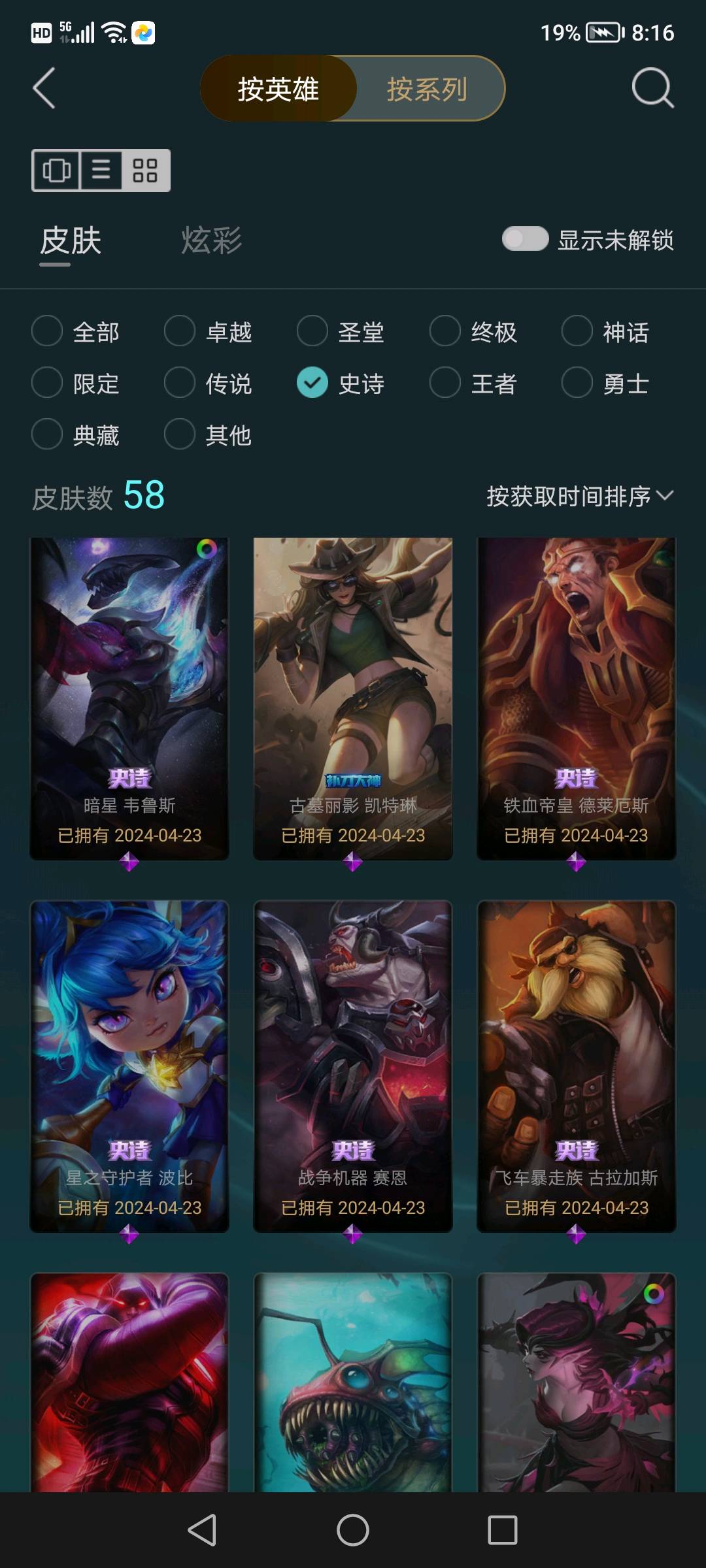The image size is (706, 1568).
Task: Choose the 神话 filter
Action: [x=577, y=331]
